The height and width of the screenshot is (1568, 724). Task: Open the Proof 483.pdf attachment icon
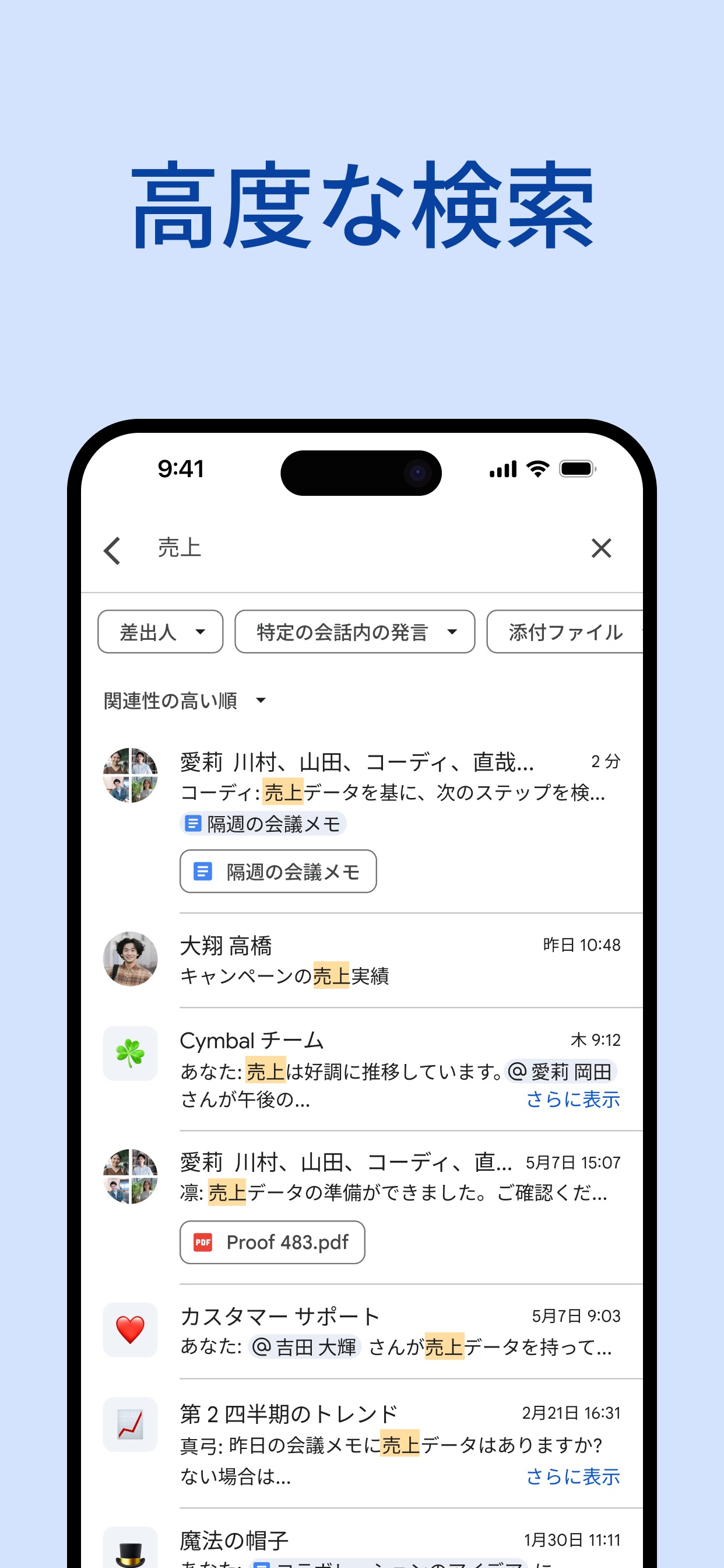click(203, 1242)
